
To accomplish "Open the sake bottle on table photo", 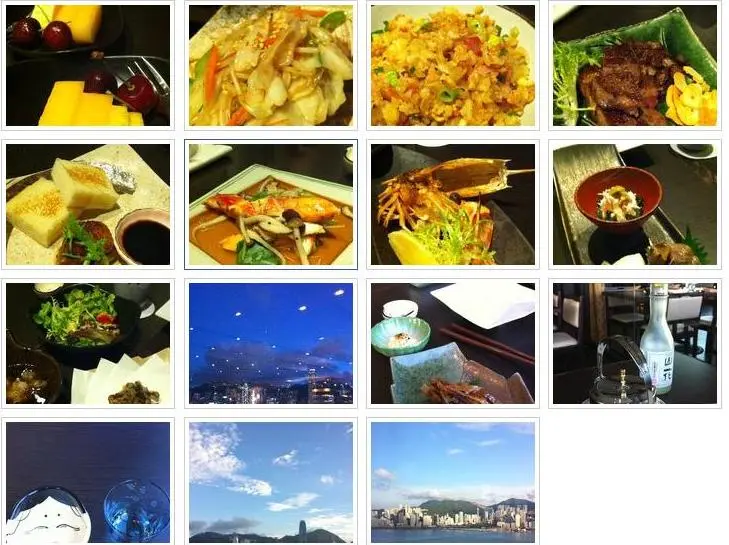I will coord(634,343).
